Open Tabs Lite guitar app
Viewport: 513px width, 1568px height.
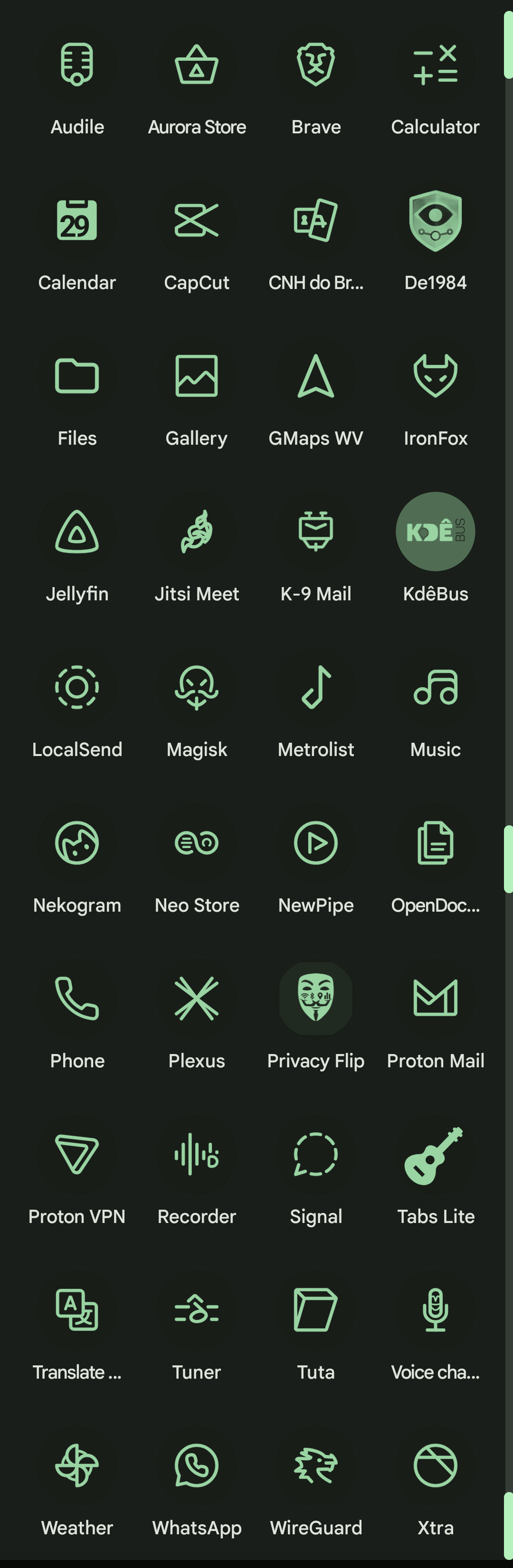(435, 1154)
